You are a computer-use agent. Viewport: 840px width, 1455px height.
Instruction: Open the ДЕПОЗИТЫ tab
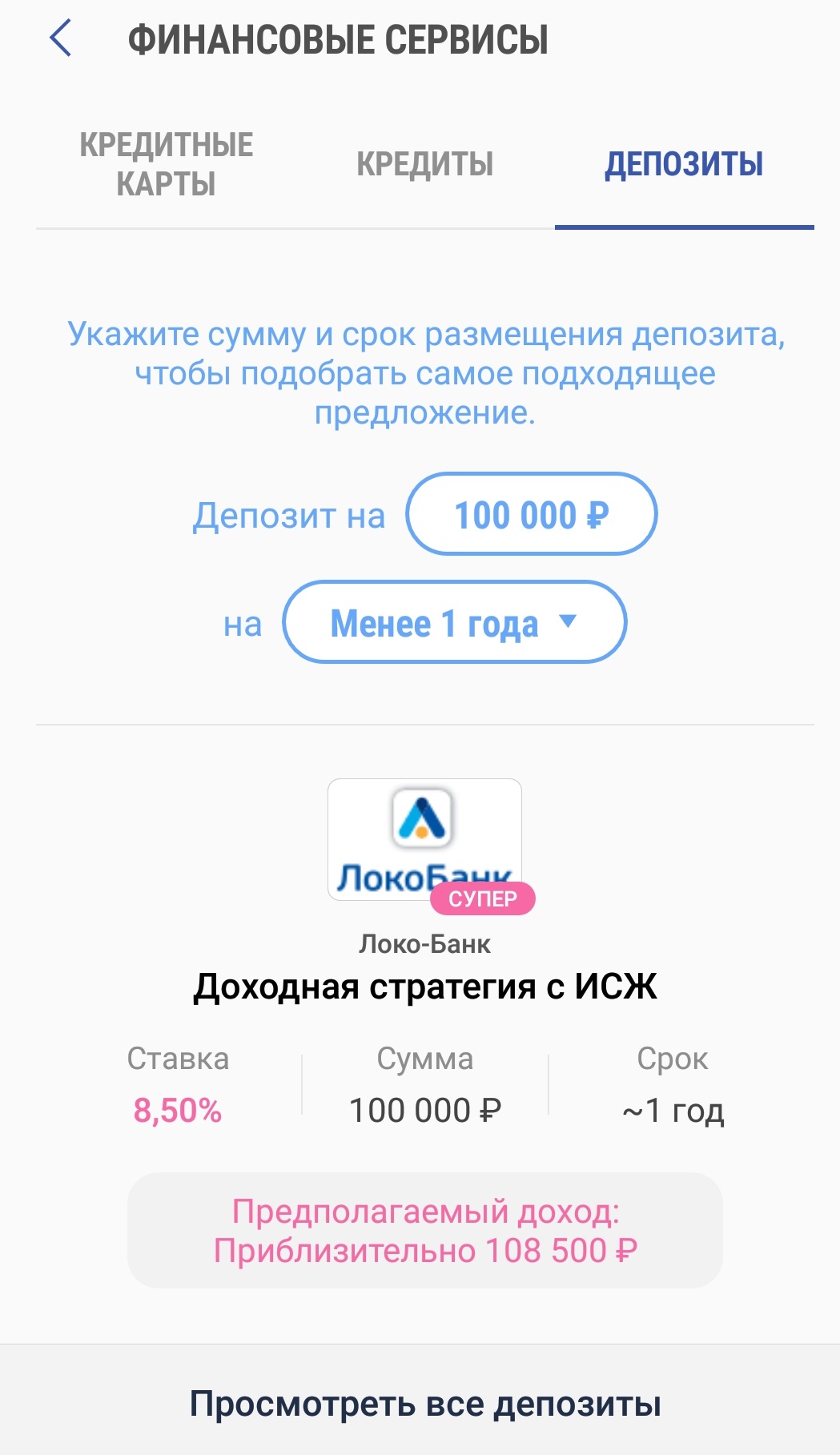[687, 163]
